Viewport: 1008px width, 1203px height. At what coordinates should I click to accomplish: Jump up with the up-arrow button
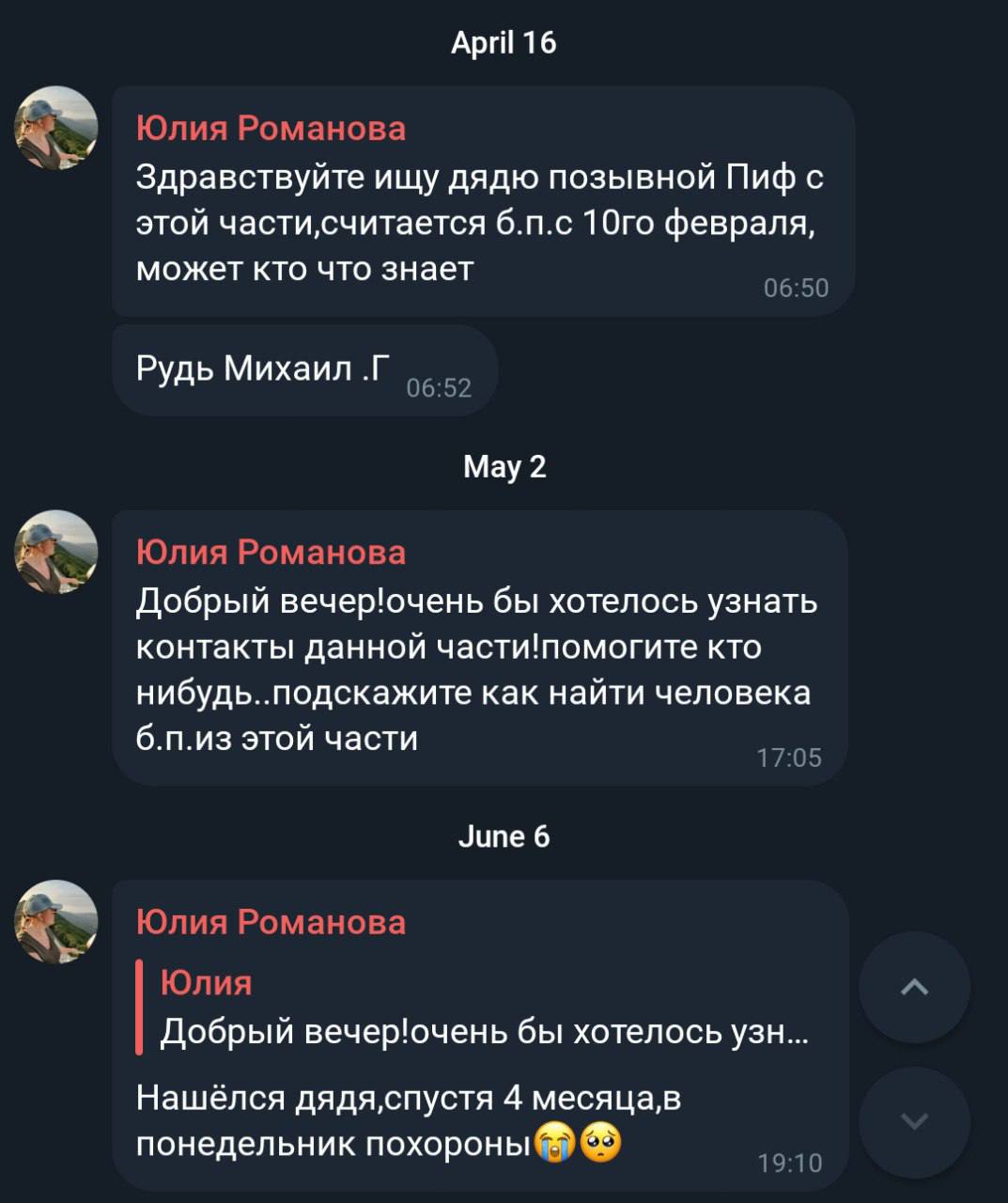(914, 987)
